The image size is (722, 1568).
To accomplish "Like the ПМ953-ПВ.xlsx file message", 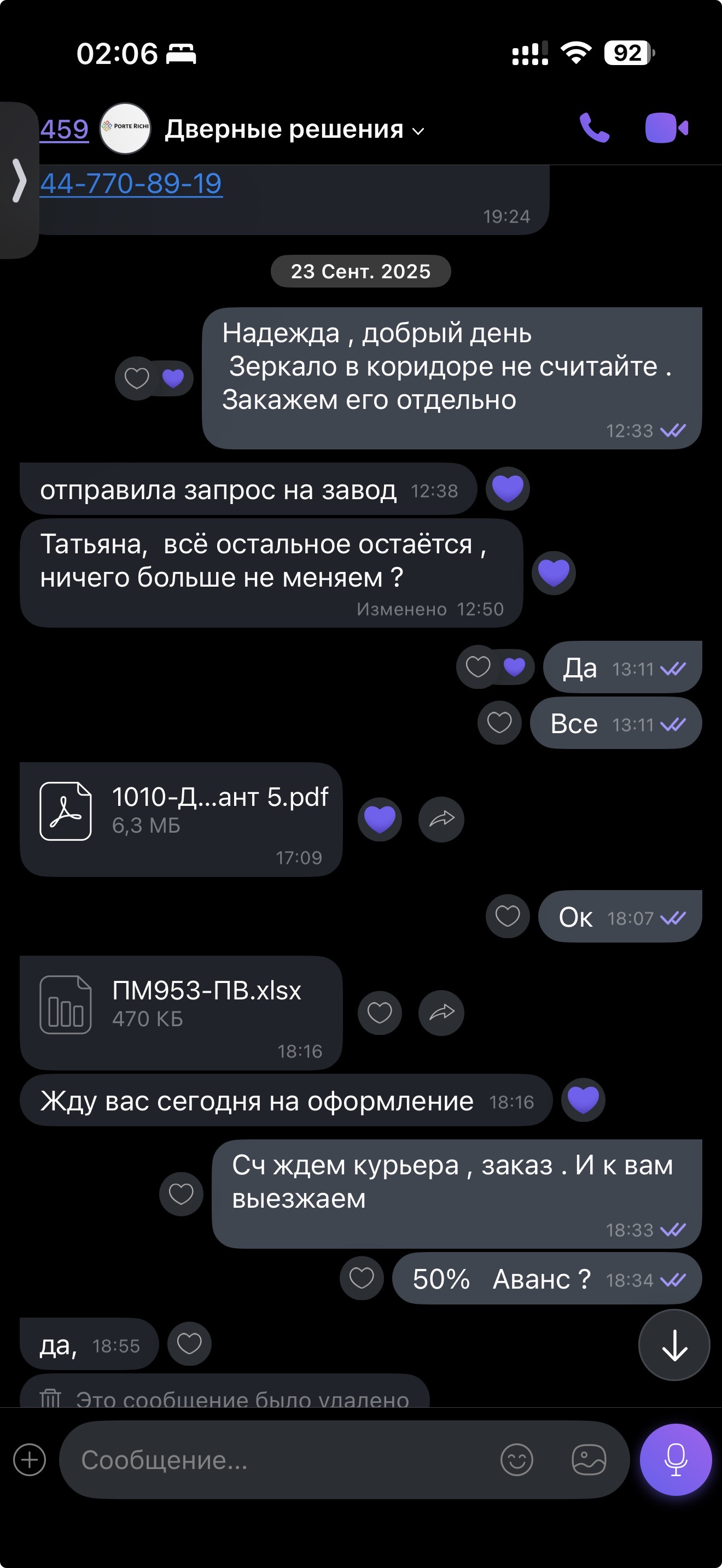I will tap(379, 1013).
